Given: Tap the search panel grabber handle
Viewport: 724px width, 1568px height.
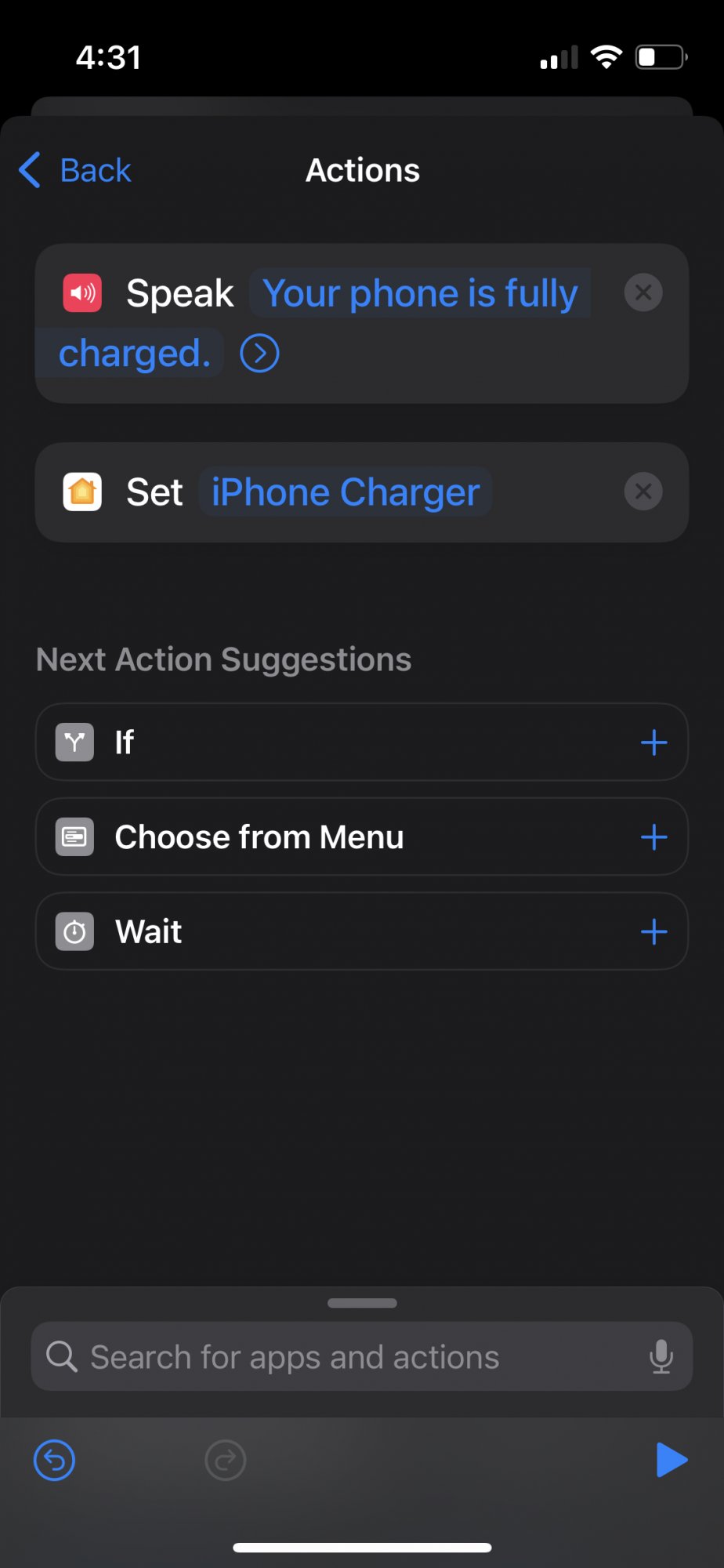Looking at the screenshot, I should [362, 1303].
